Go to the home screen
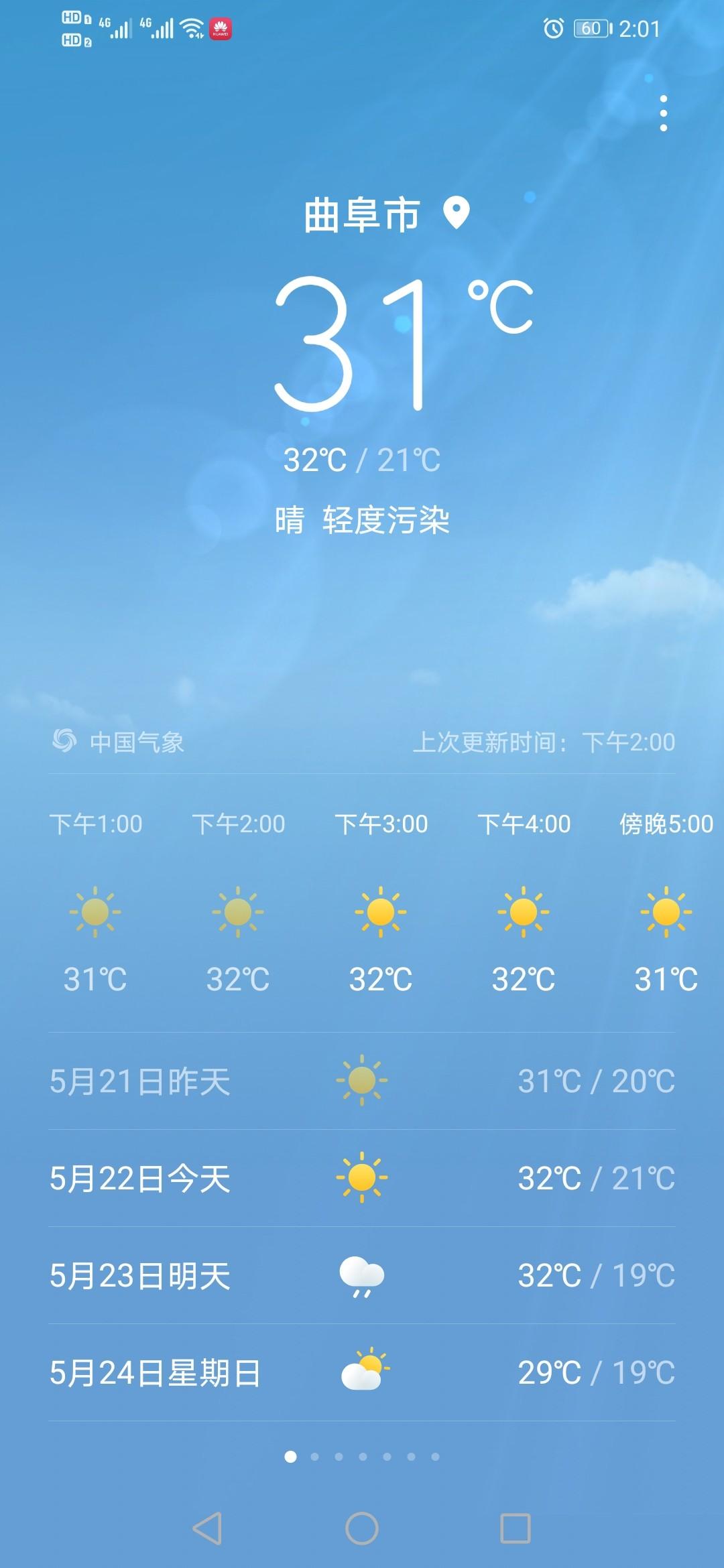Viewport: 724px width, 1568px height. click(362, 1528)
